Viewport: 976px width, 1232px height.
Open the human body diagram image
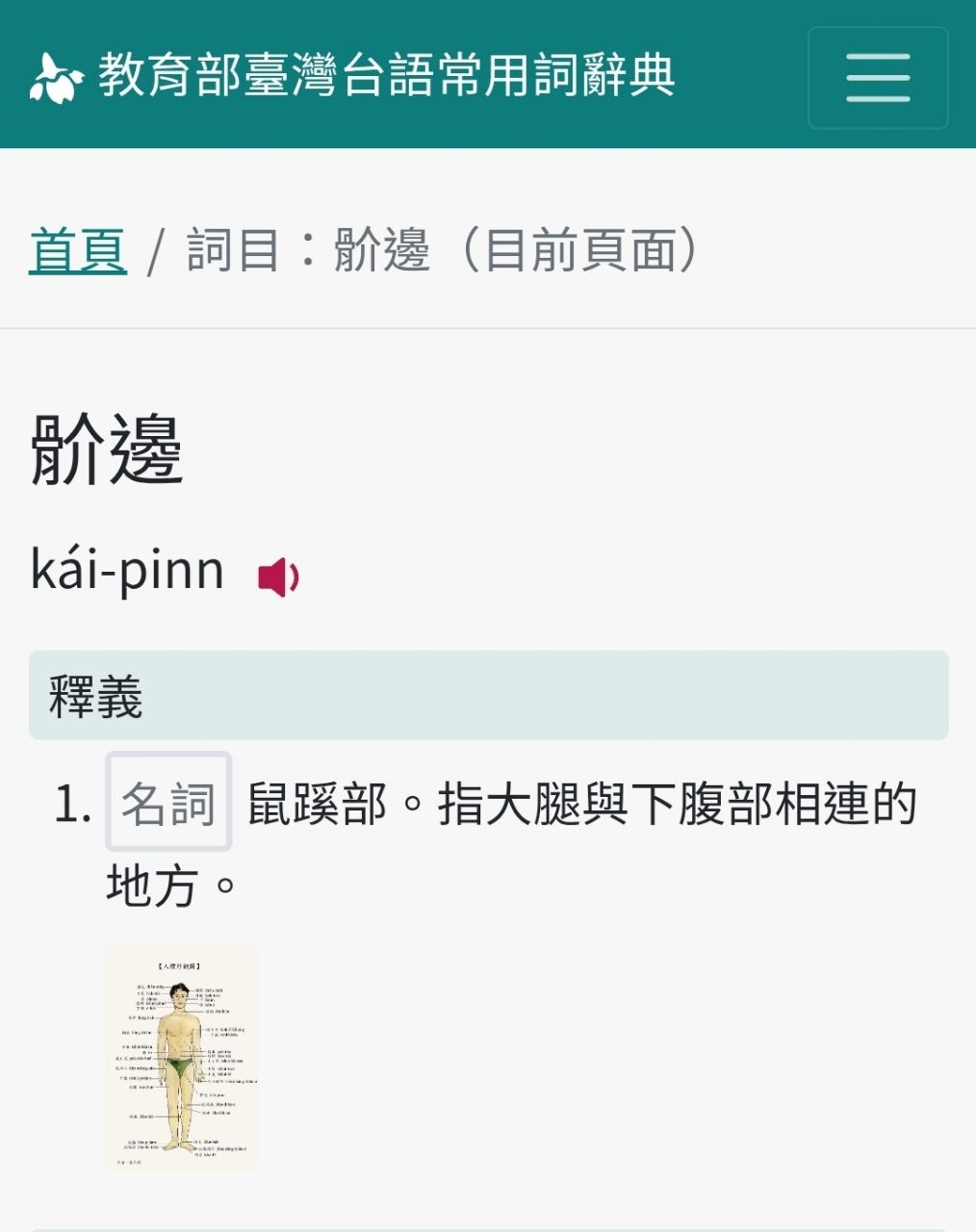(181, 1059)
